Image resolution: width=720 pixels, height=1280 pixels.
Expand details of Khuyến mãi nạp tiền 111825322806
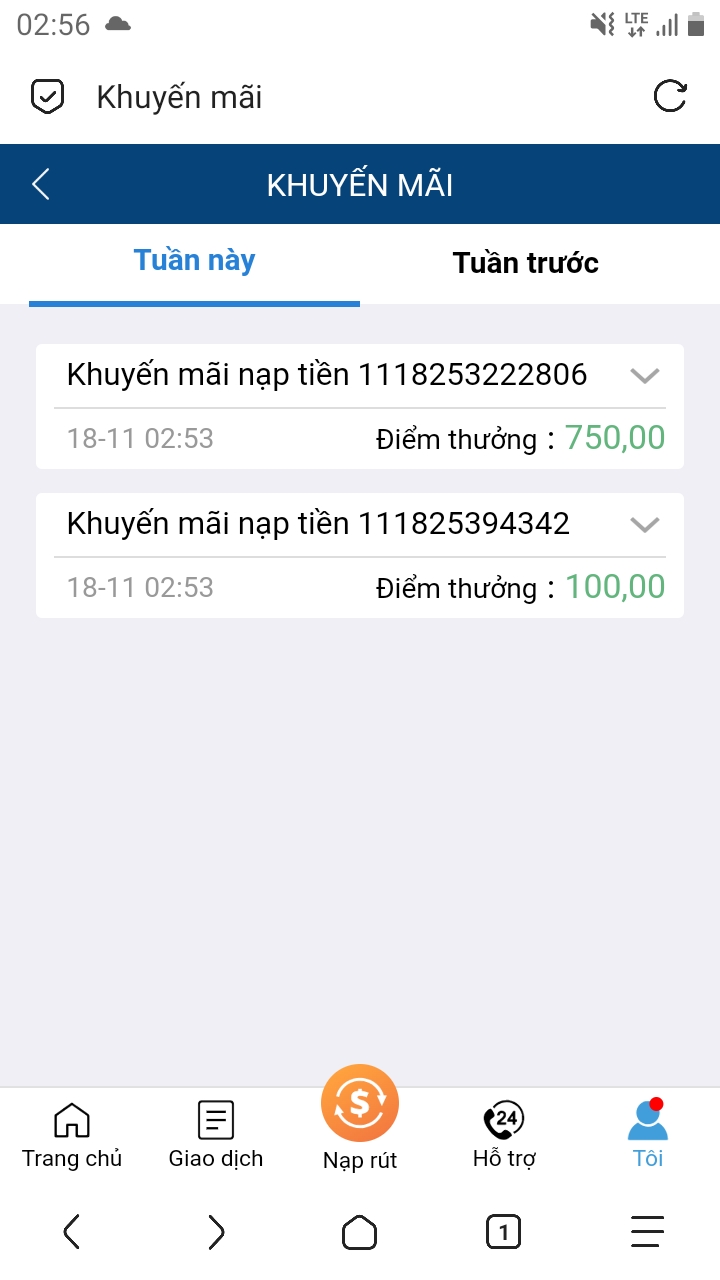(x=645, y=375)
